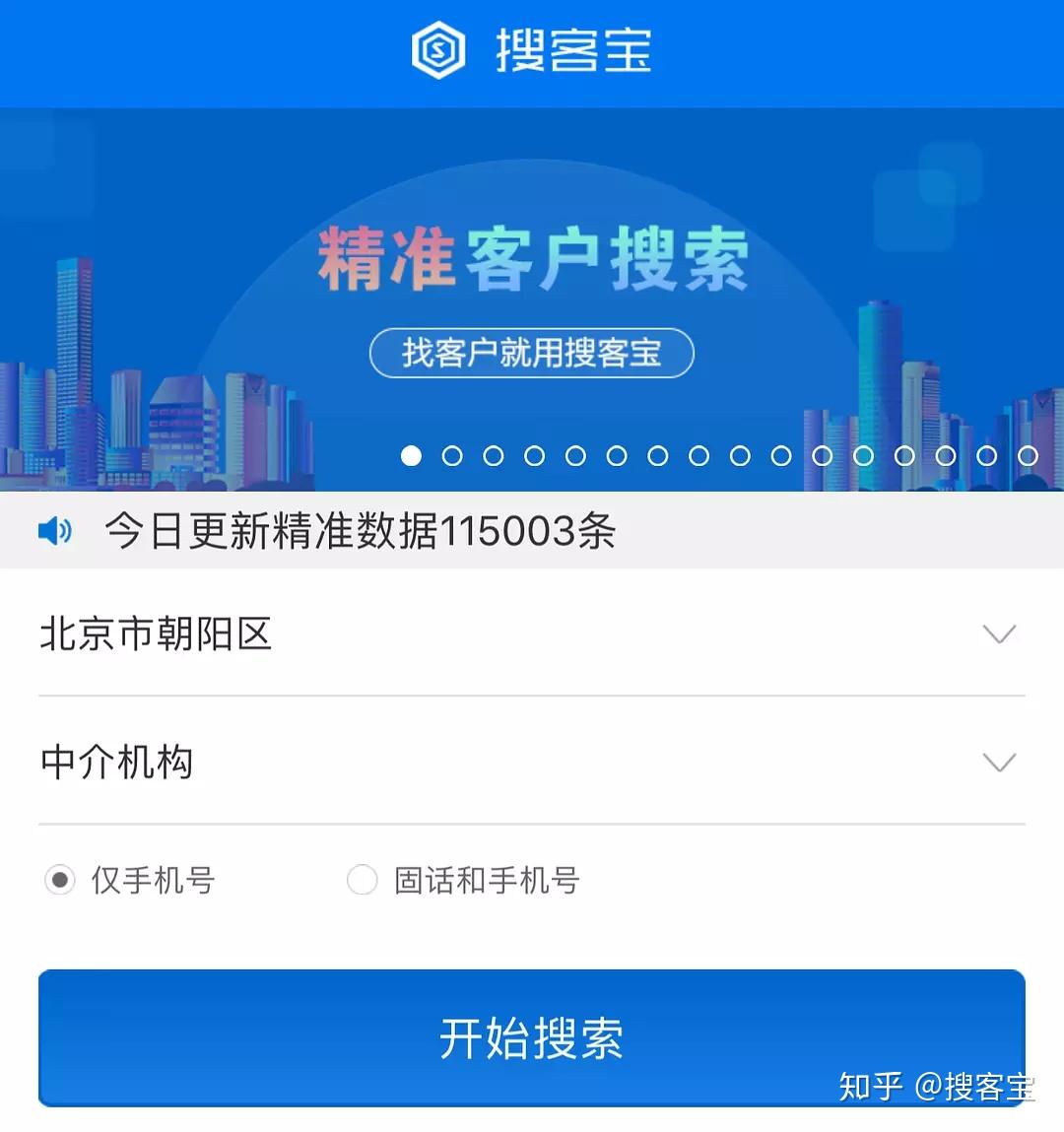This screenshot has height=1132, width=1064.
Task: Tap the 开始搜索 button
Action: (531, 1037)
